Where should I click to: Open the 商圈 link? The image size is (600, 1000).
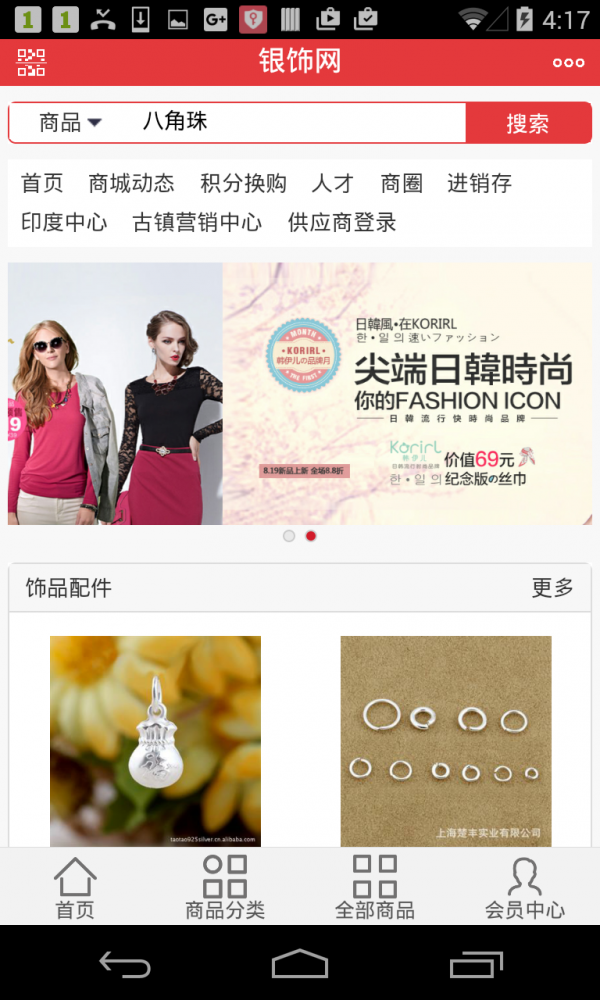coord(401,183)
